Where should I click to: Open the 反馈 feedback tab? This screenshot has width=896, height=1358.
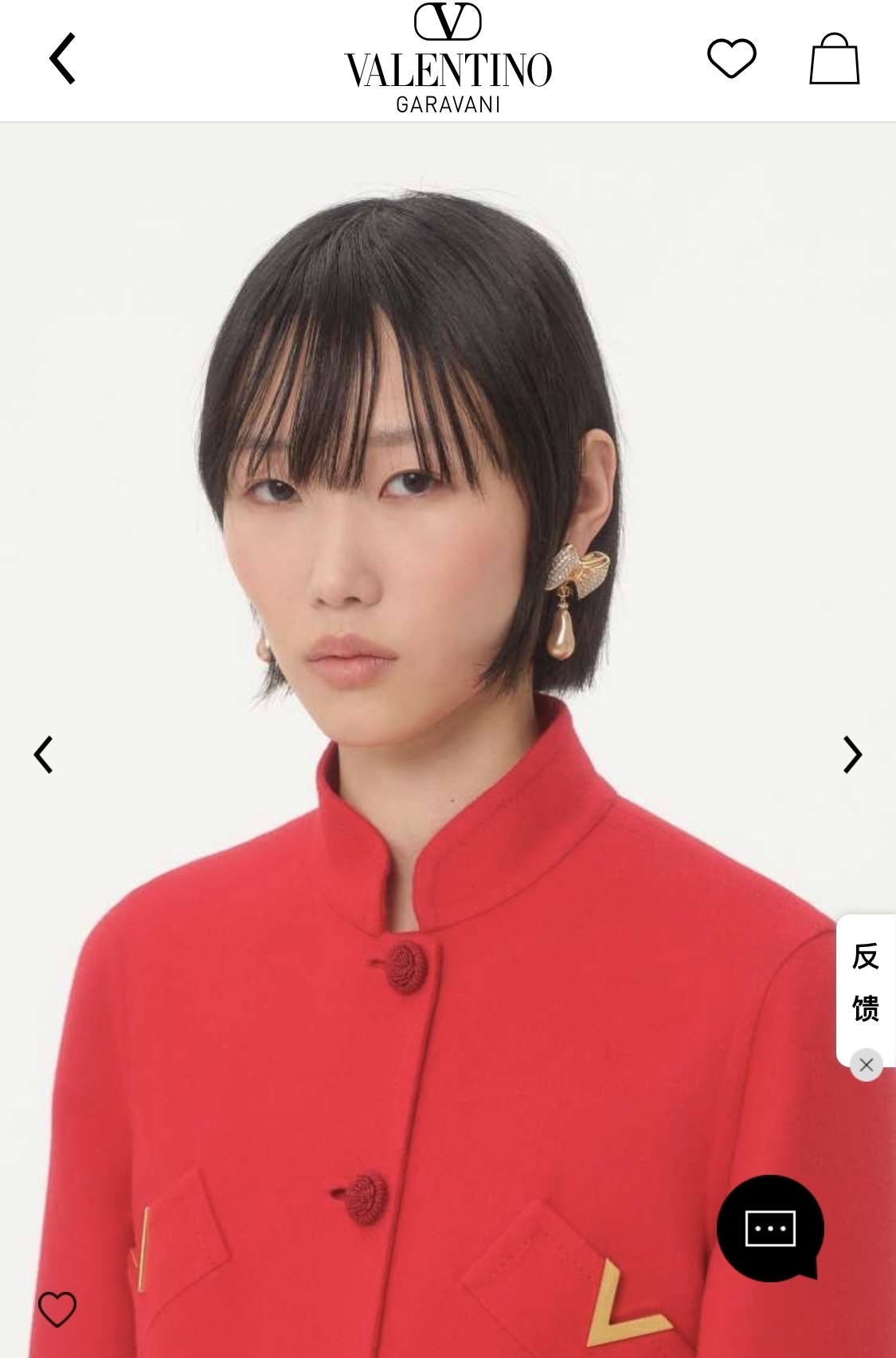coord(866,981)
